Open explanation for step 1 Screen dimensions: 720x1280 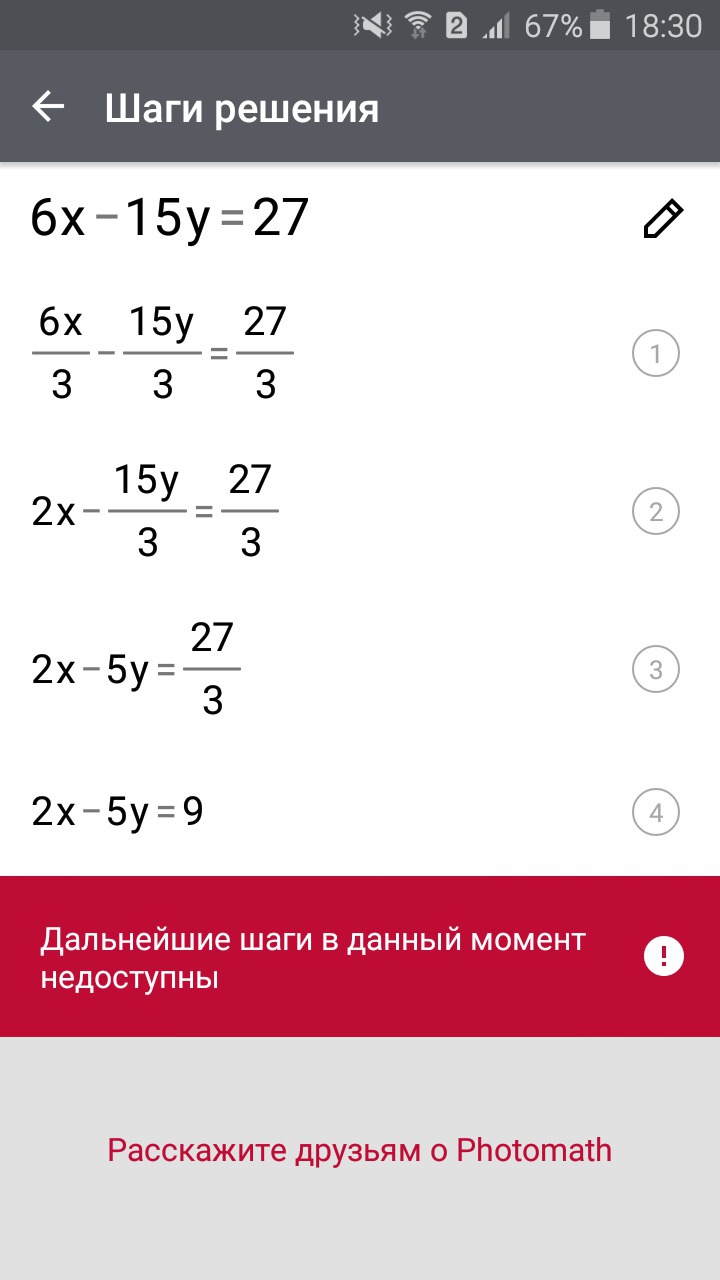click(655, 354)
